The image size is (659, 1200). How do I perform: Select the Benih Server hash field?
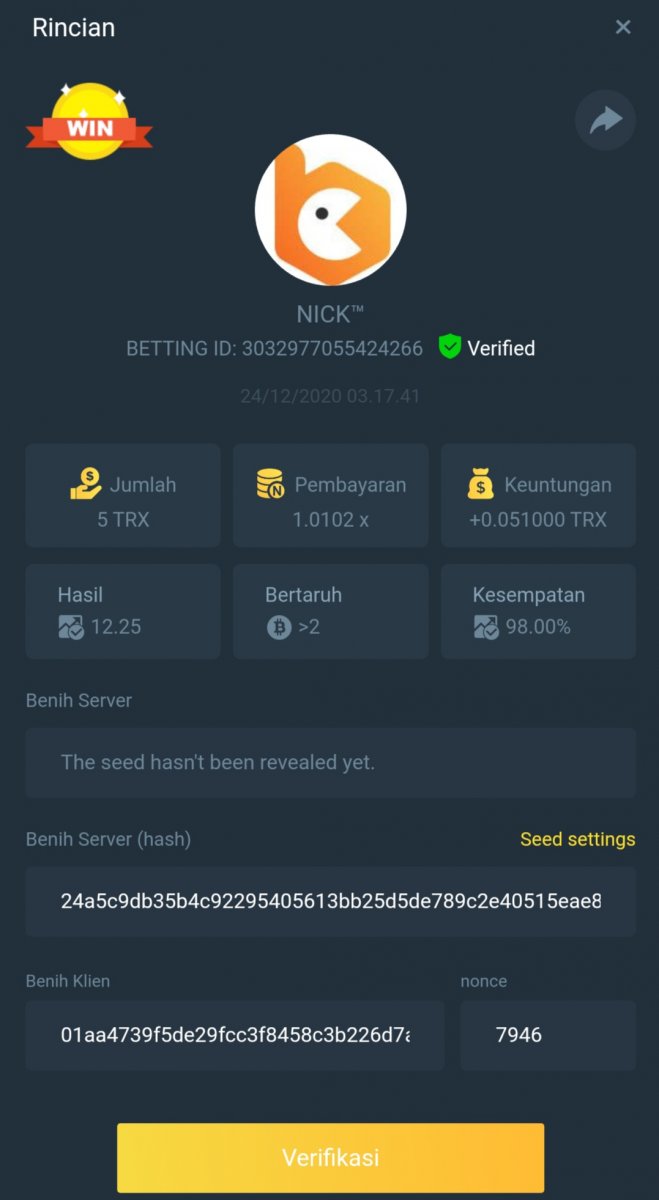(x=330, y=901)
